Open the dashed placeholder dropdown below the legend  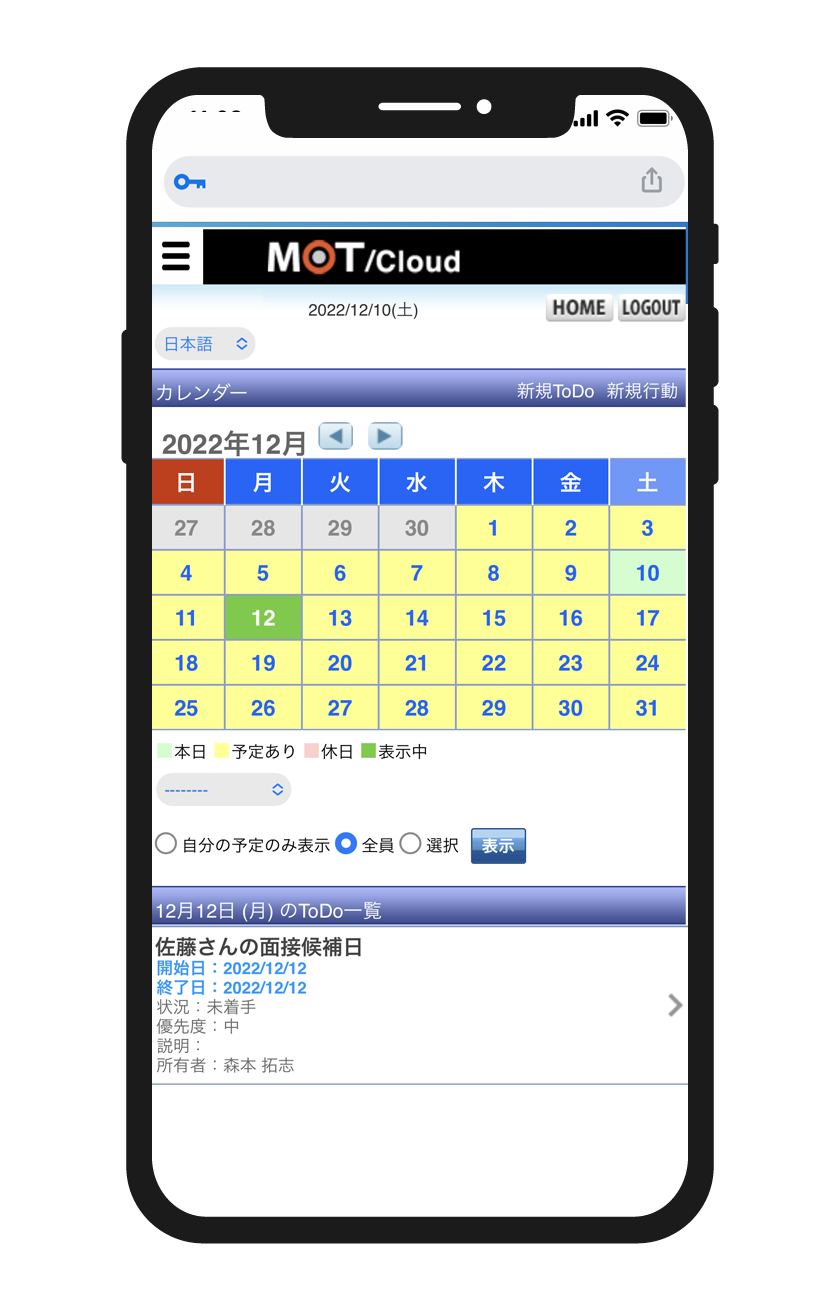tap(223, 789)
